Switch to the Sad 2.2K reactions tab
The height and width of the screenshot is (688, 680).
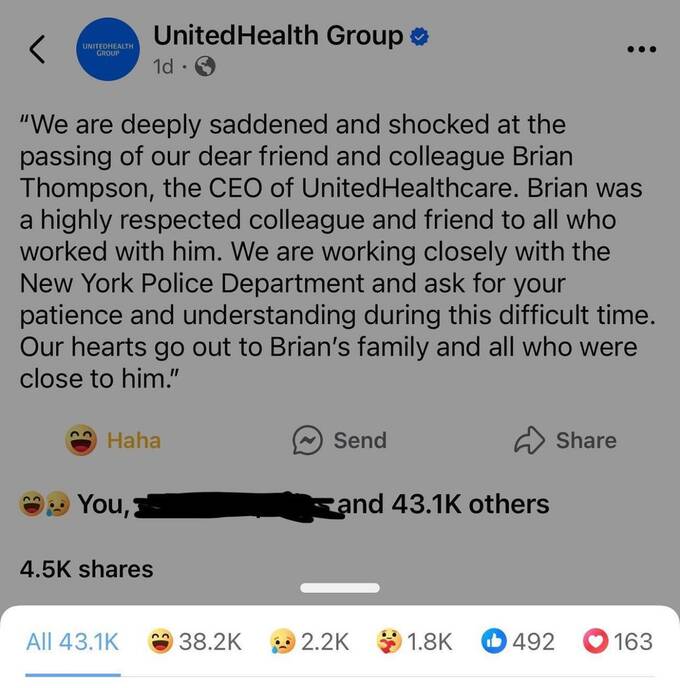(309, 642)
